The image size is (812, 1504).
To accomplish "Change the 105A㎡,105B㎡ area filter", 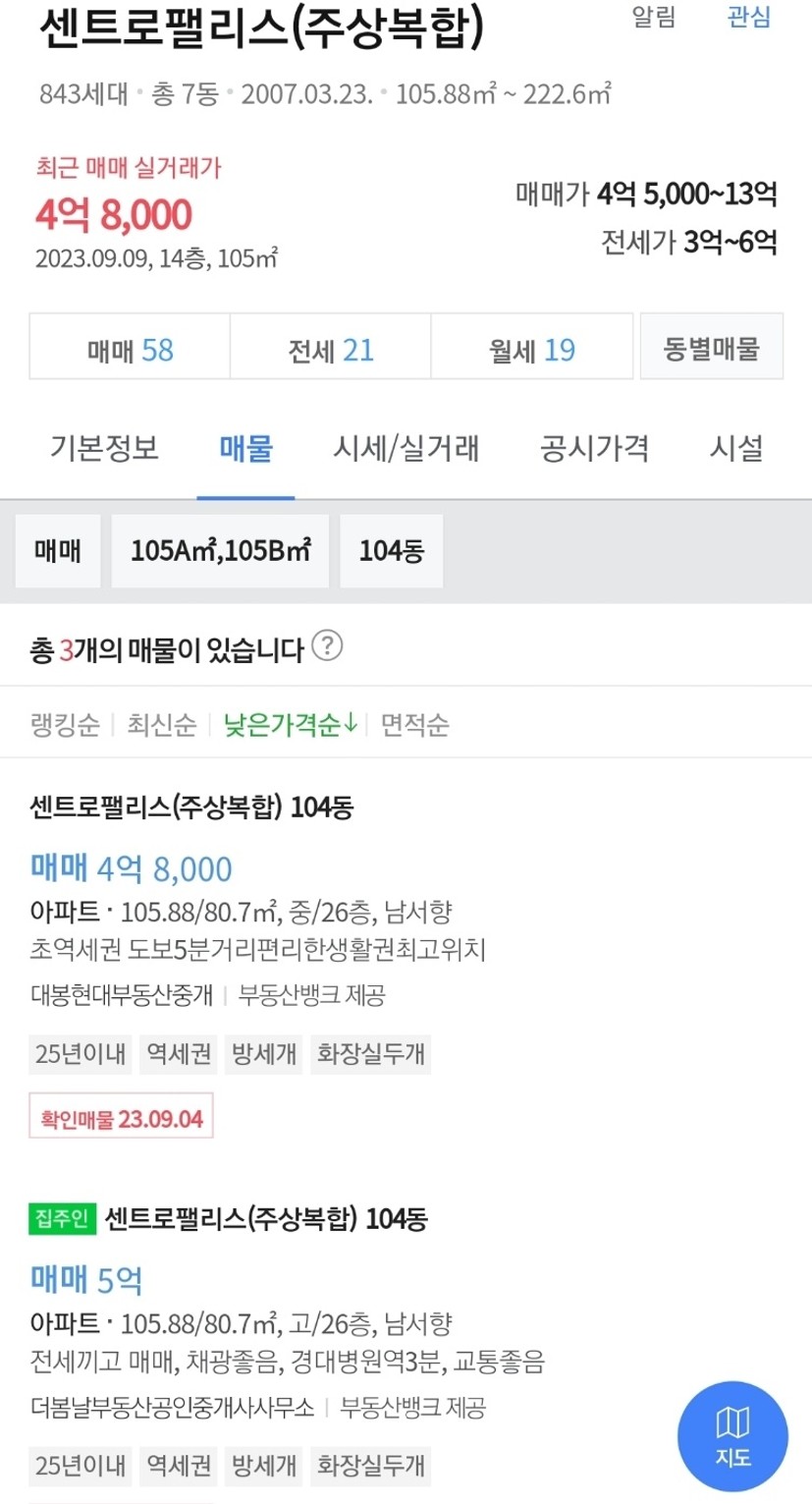I will 221,550.
